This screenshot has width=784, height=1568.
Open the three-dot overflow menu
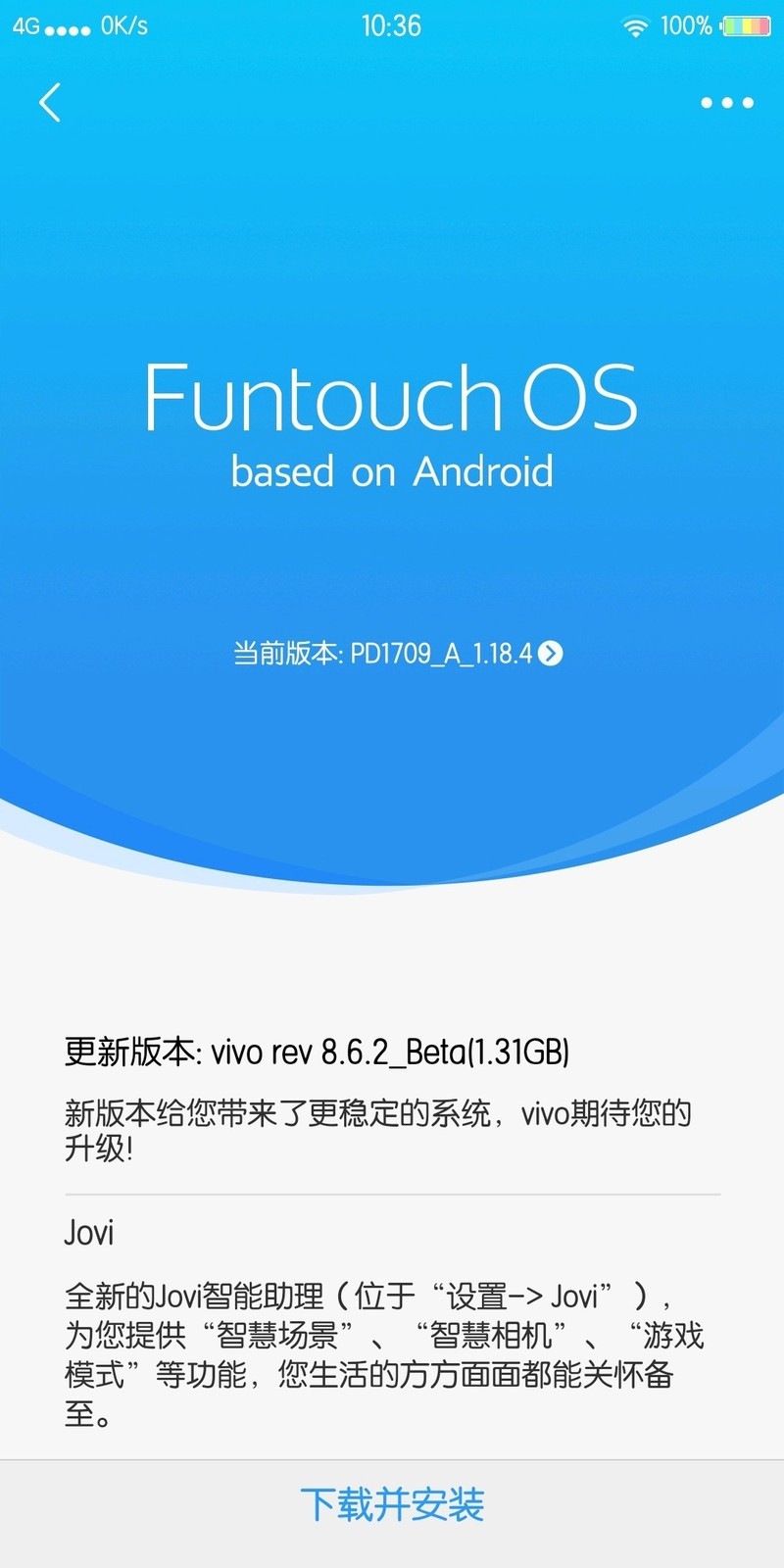(x=726, y=102)
